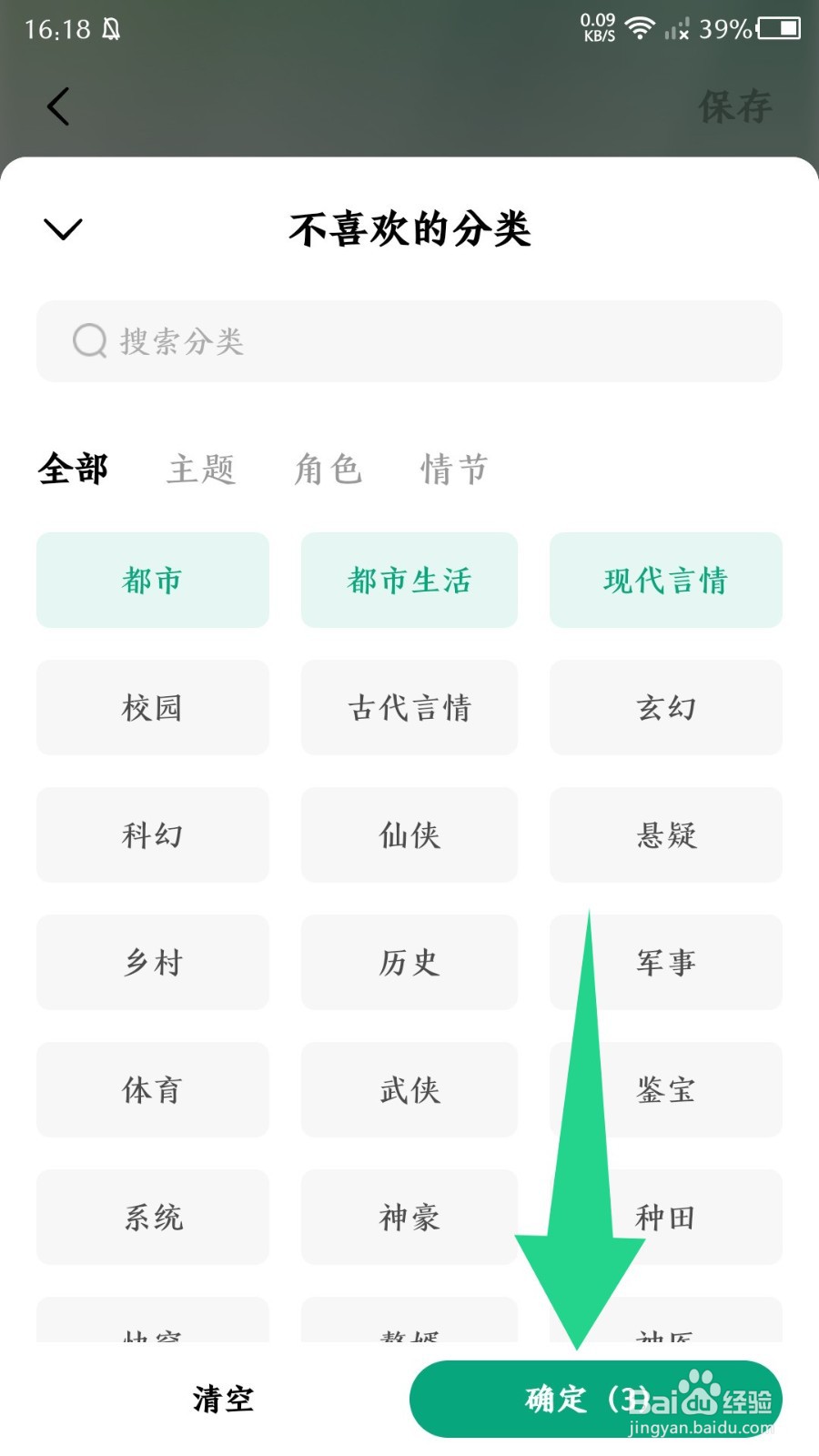Open the 角色 tab
This screenshot has height=1456, width=819.
tap(329, 470)
